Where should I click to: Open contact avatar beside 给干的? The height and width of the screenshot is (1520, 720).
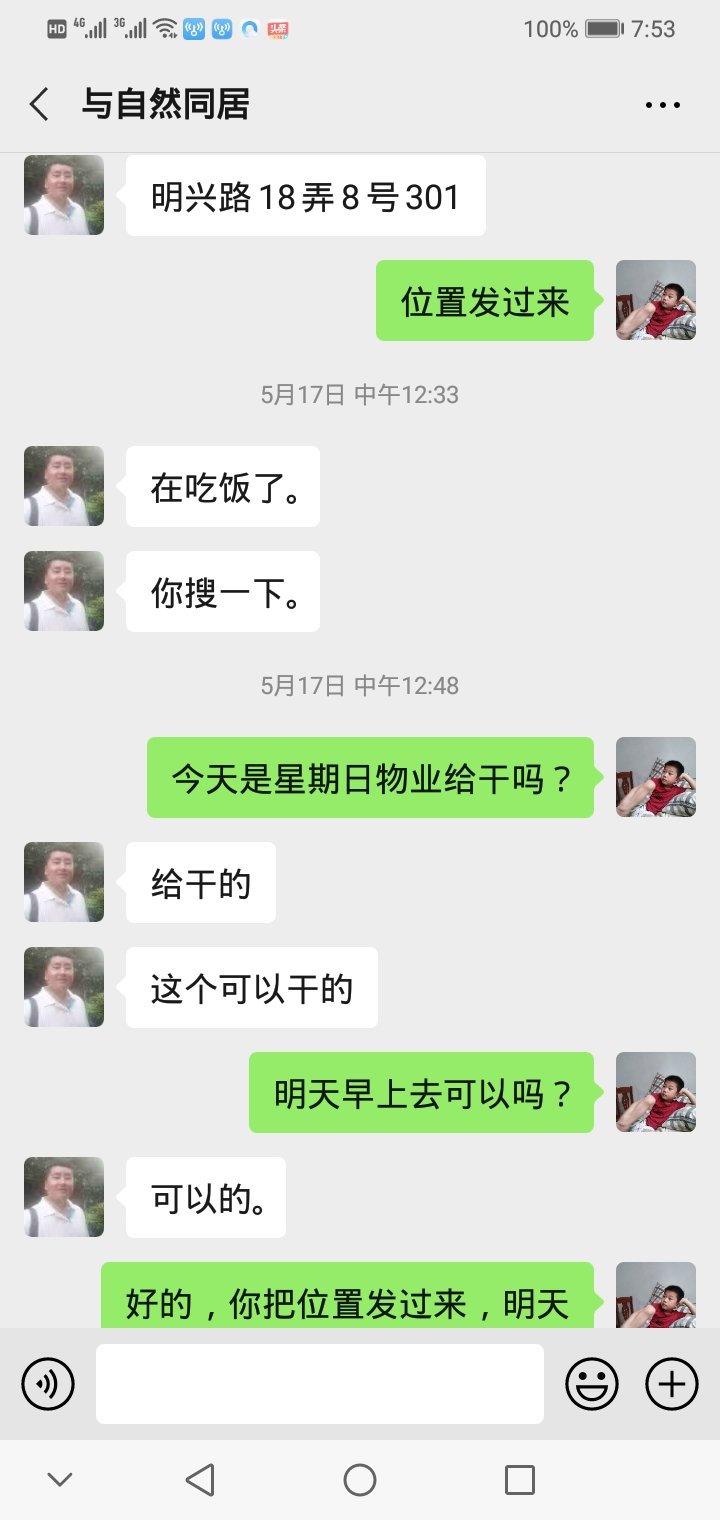tap(64, 882)
